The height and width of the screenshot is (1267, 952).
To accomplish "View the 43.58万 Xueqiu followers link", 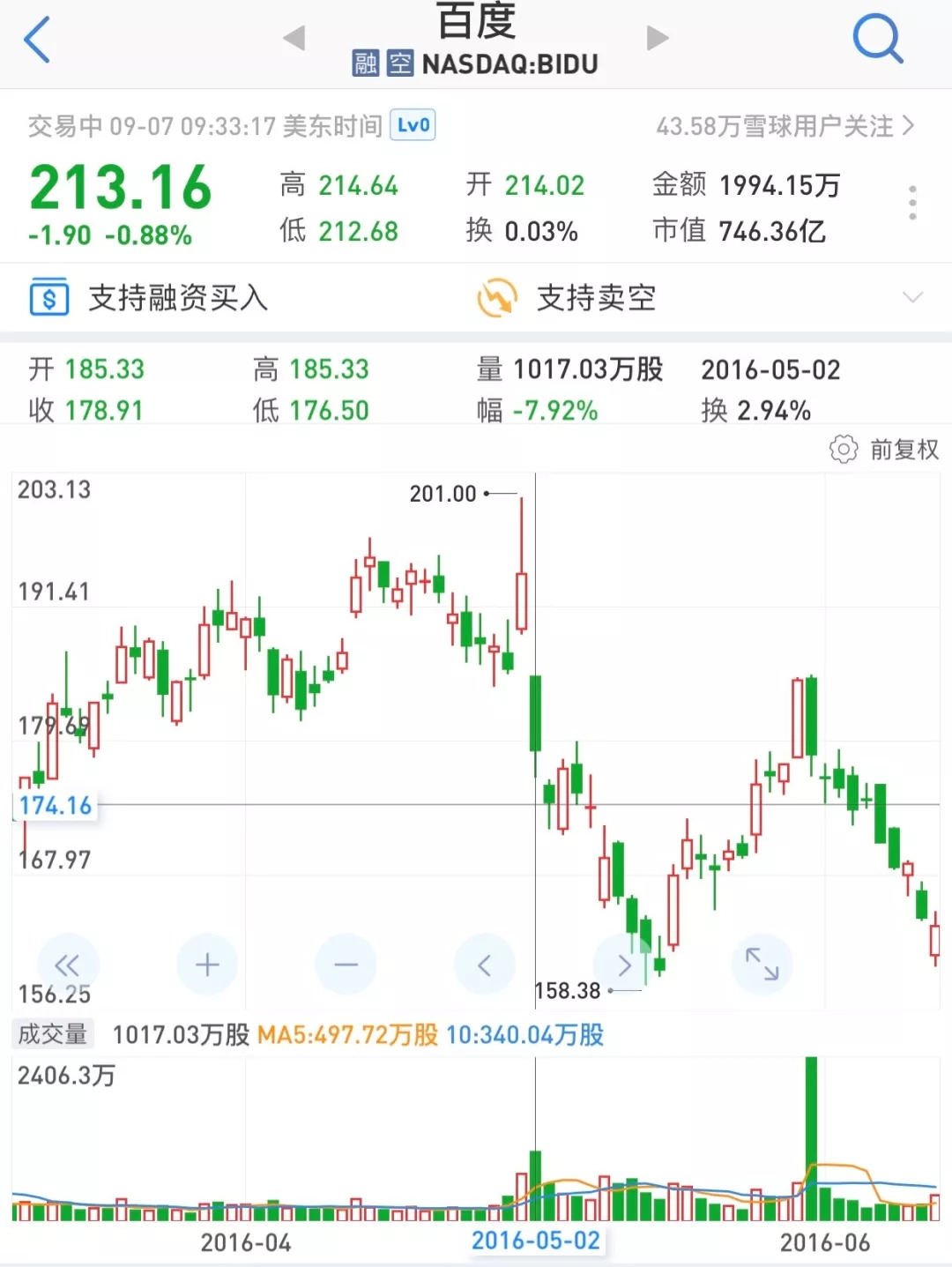I will tap(784, 127).
